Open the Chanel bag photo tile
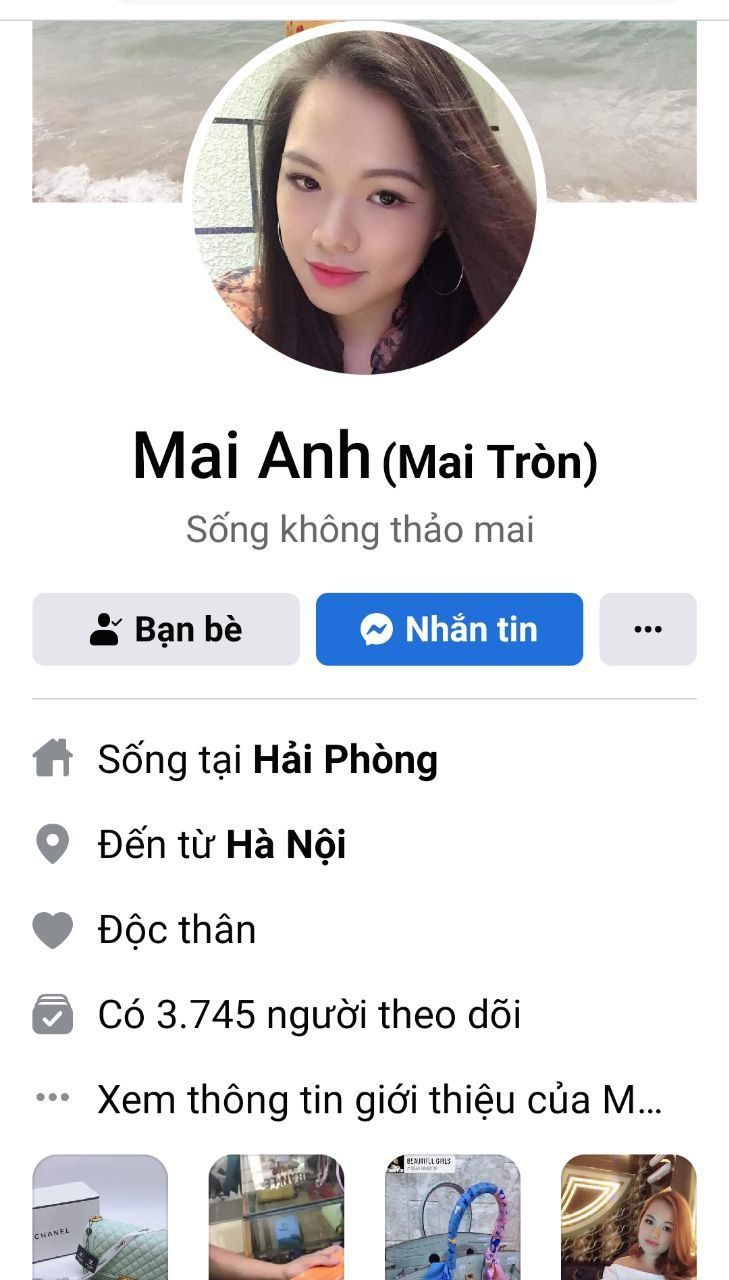The image size is (729, 1280). pos(100,1217)
